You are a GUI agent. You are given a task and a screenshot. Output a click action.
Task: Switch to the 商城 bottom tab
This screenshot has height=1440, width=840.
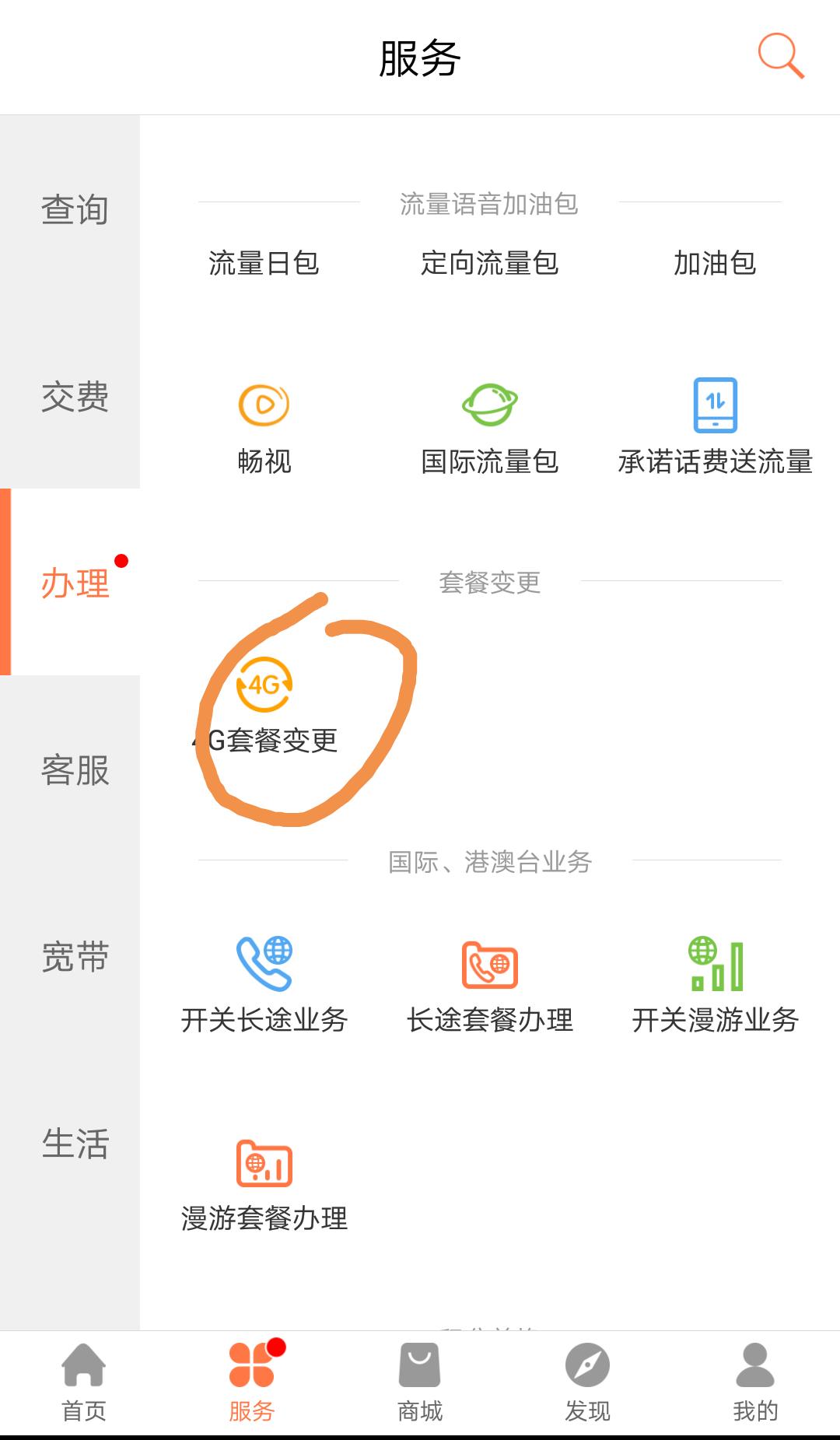420,1382
